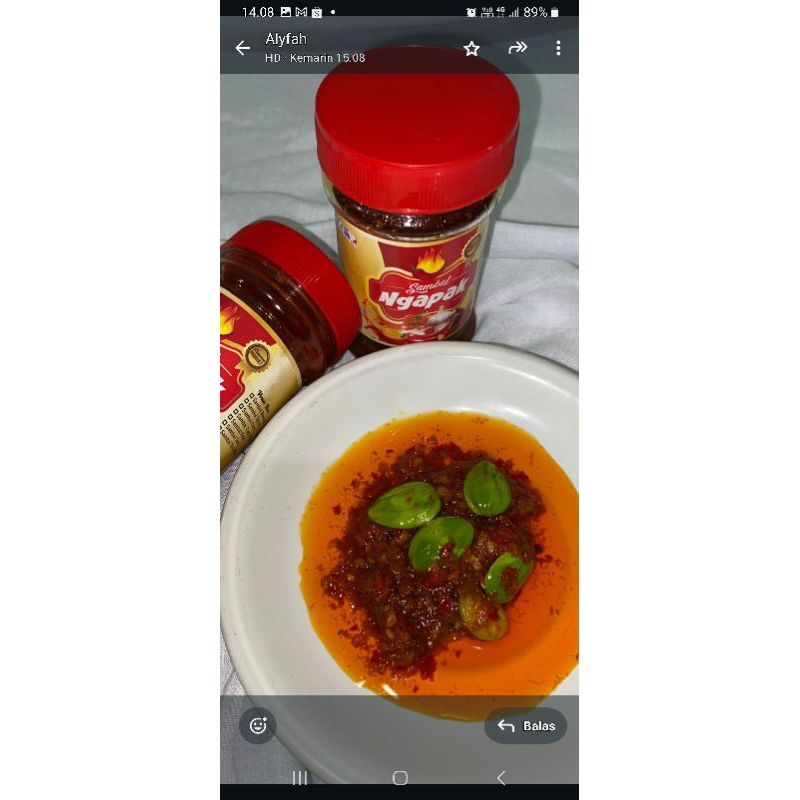The width and height of the screenshot is (800, 800).
Task: Star this photo message
Action: (472, 48)
